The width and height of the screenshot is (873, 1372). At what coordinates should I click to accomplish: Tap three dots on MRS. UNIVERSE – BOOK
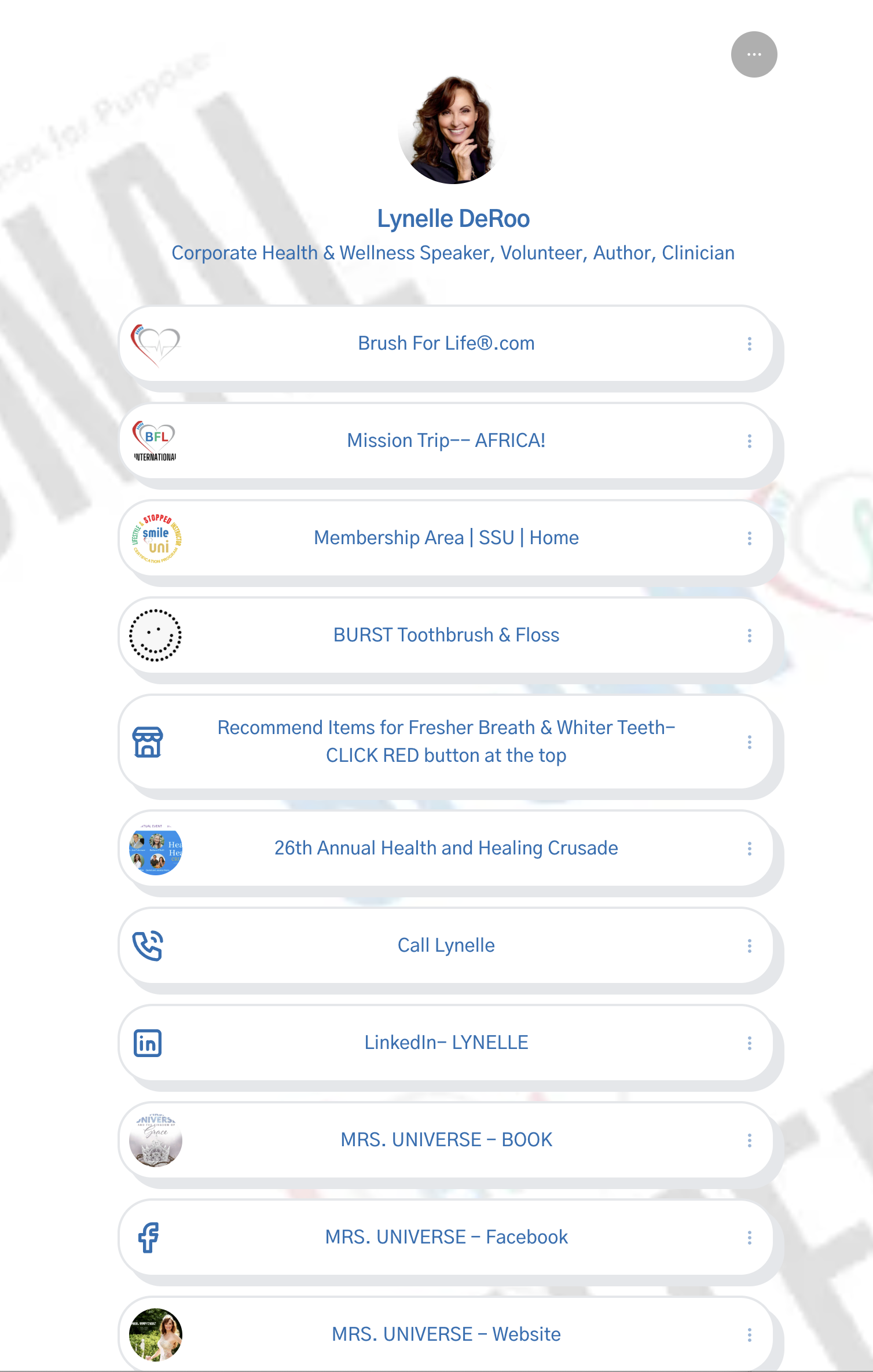point(749,1140)
